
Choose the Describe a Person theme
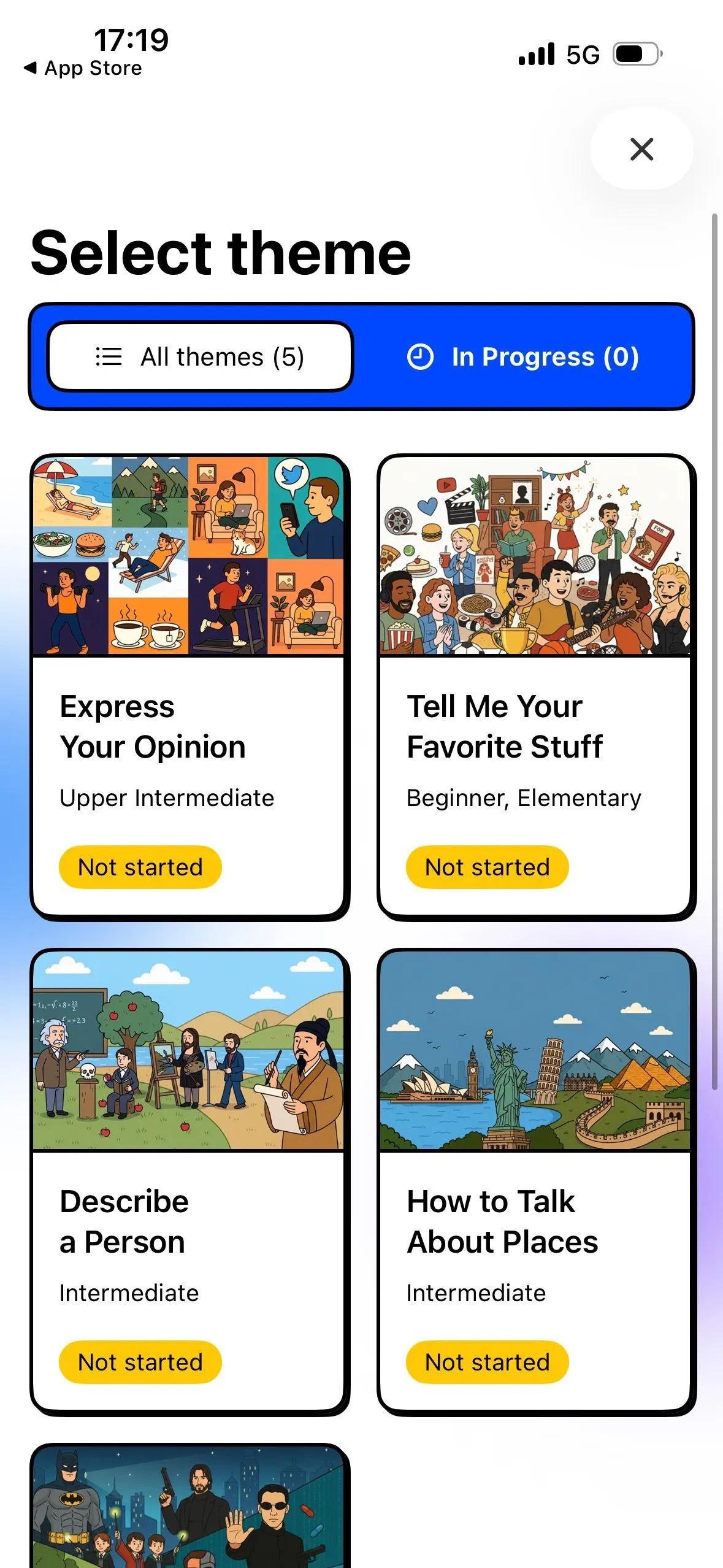point(189,1181)
